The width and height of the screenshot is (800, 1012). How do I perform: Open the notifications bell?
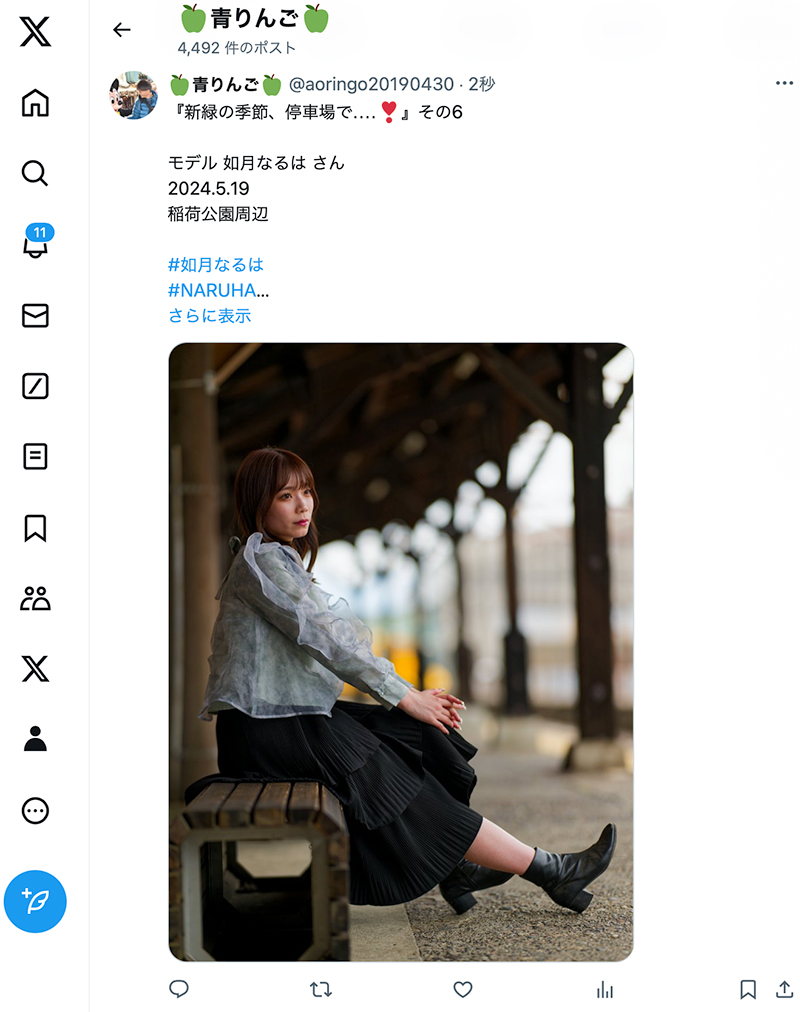[35, 245]
